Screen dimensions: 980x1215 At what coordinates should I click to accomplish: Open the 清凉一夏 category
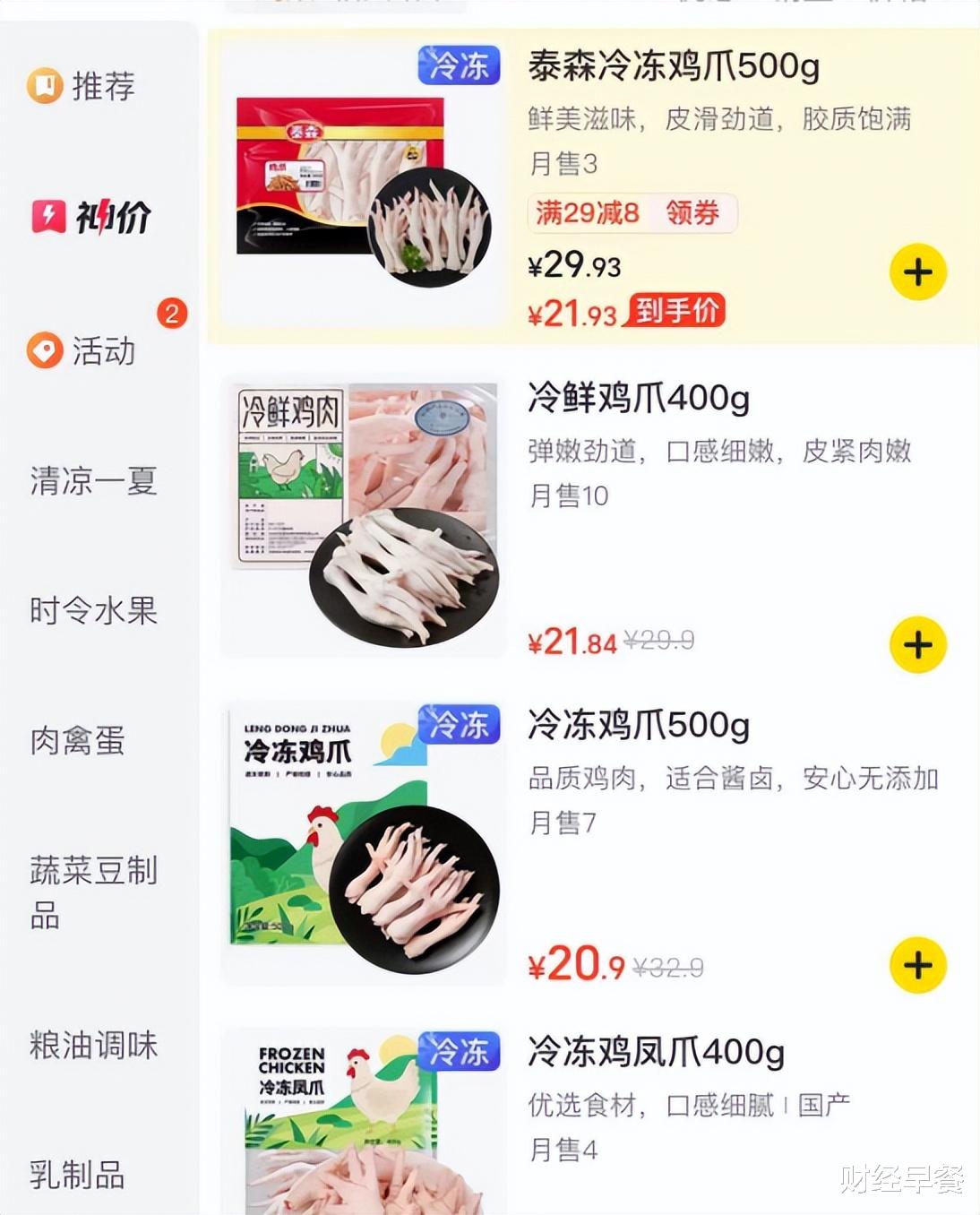pos(94,481)
